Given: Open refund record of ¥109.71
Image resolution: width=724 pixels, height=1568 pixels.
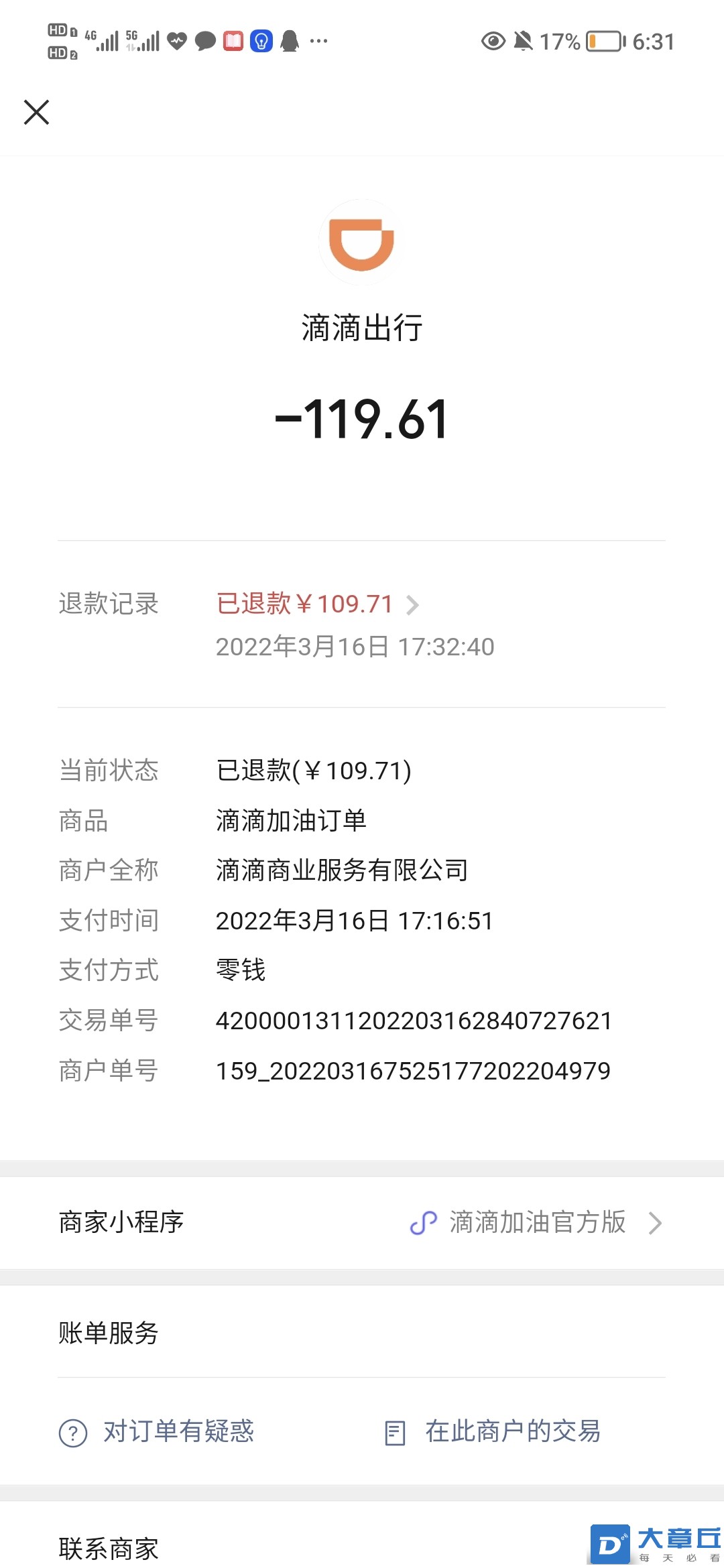Looking at the screenshot, I should pyautogui.click(x=316, y=604).
